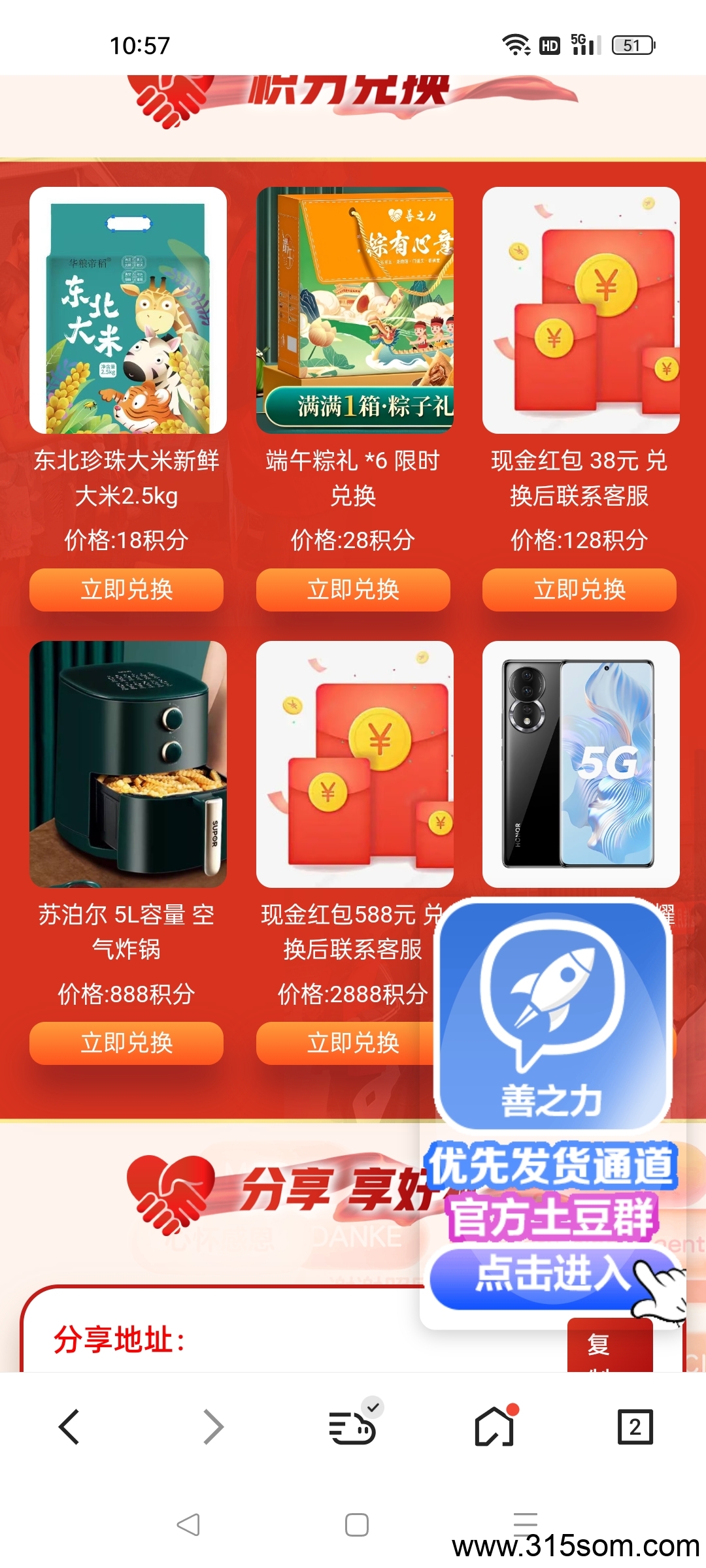This screenshot has height=1568, width=706.
Task: Open the 东北珍珠大米 product image
Action: 128,310
